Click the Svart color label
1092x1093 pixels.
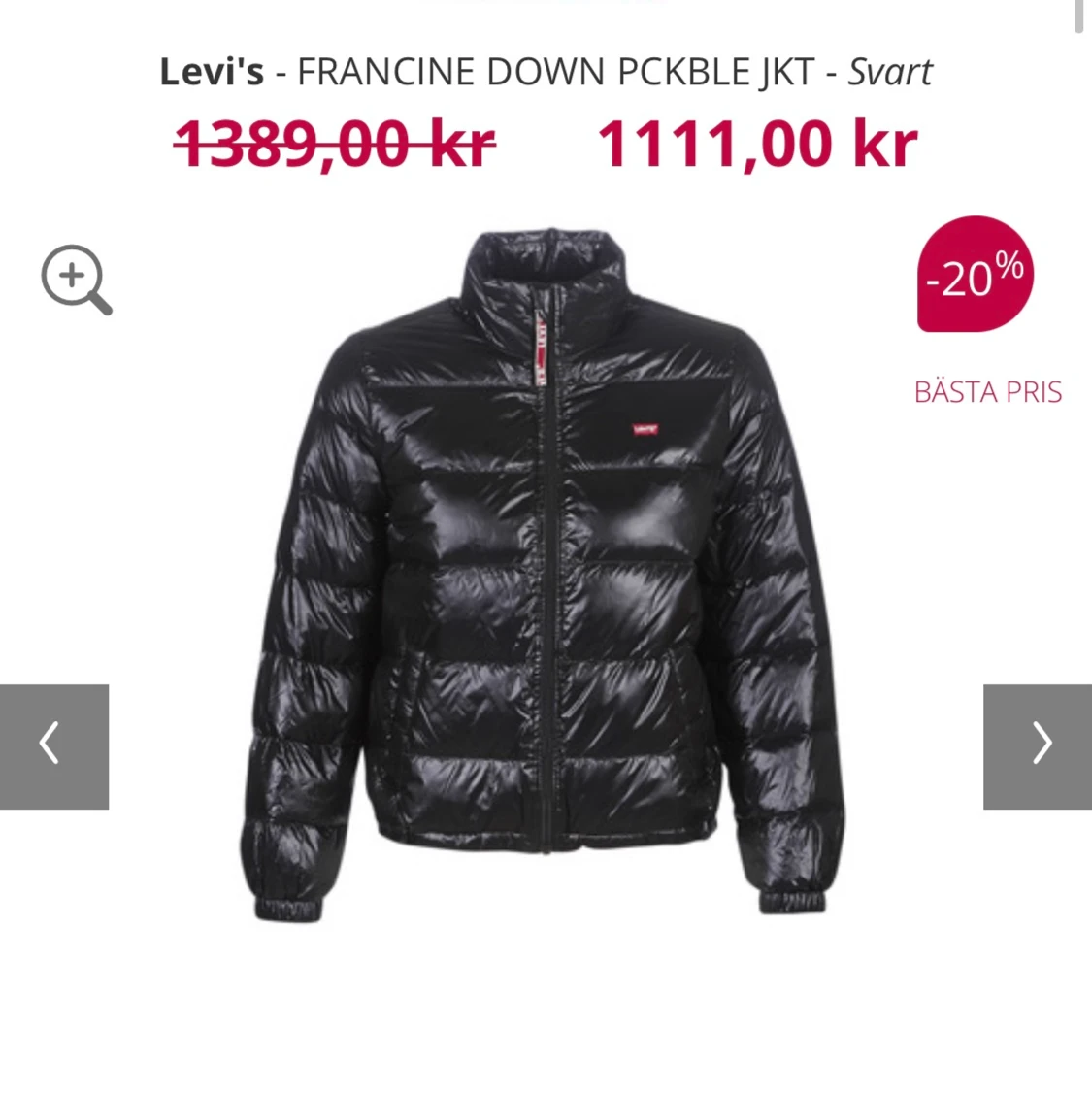890,70
